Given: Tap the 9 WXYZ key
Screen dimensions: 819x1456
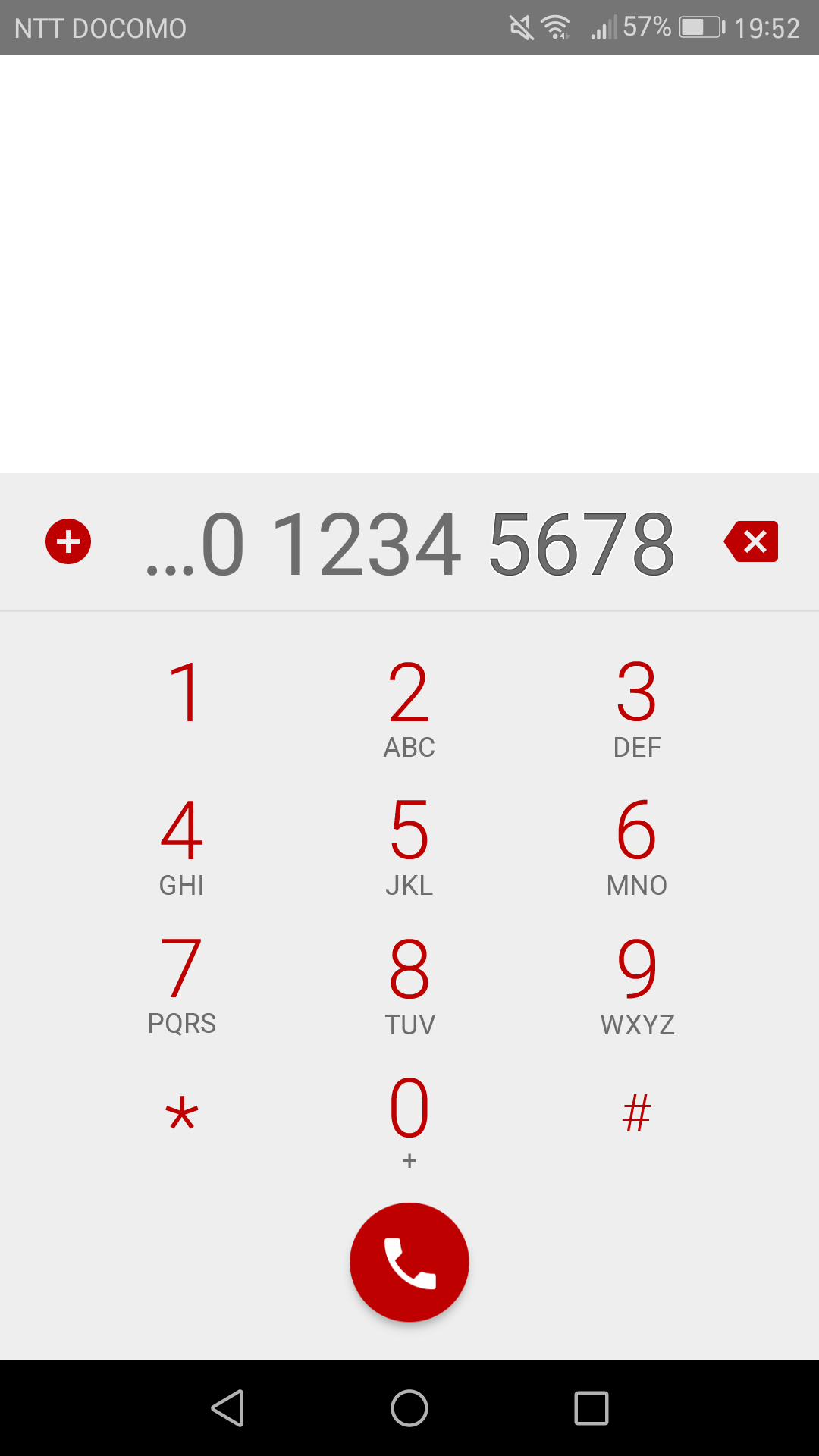Looking at the screenshot, I should click(637, 982).
